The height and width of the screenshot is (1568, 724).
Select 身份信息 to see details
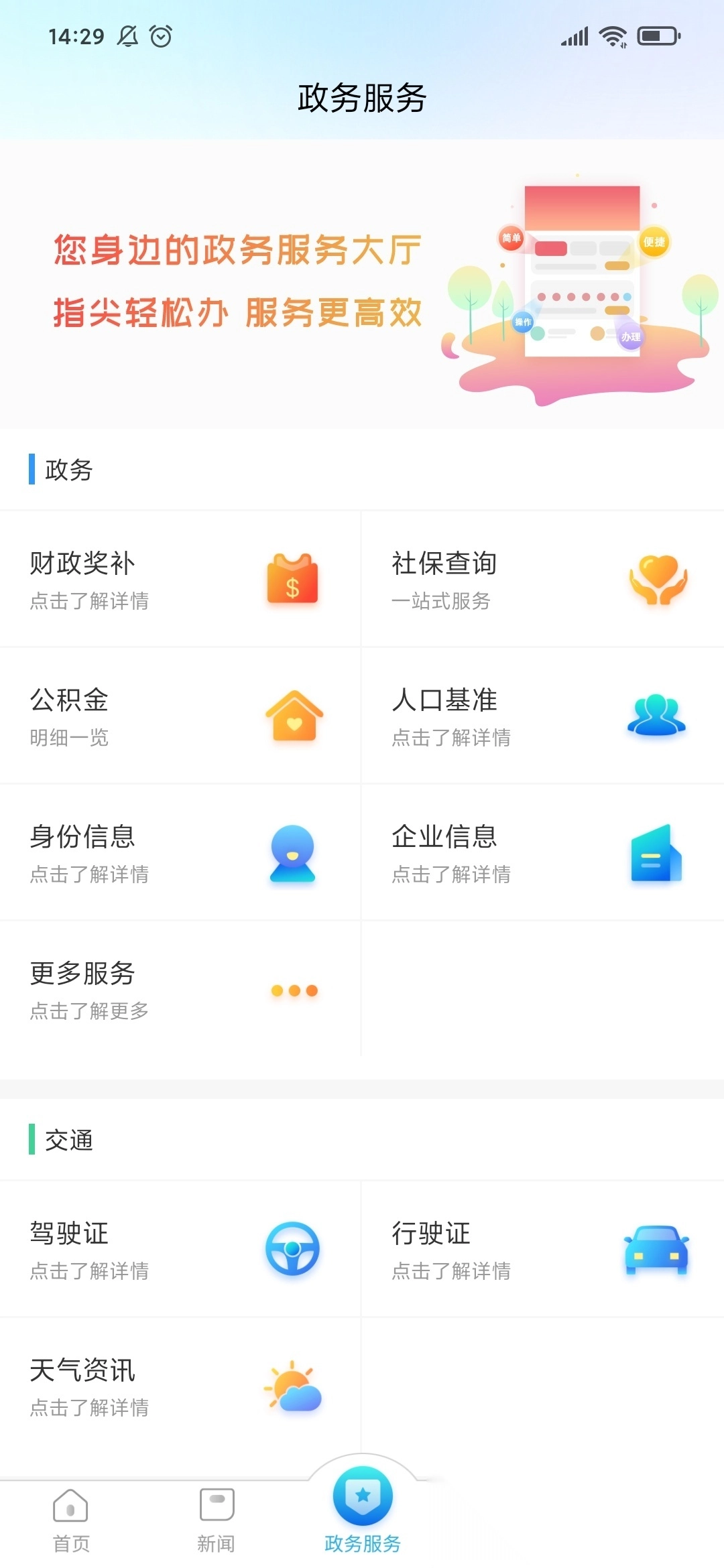pyautogui.click(x=180, y=852)
